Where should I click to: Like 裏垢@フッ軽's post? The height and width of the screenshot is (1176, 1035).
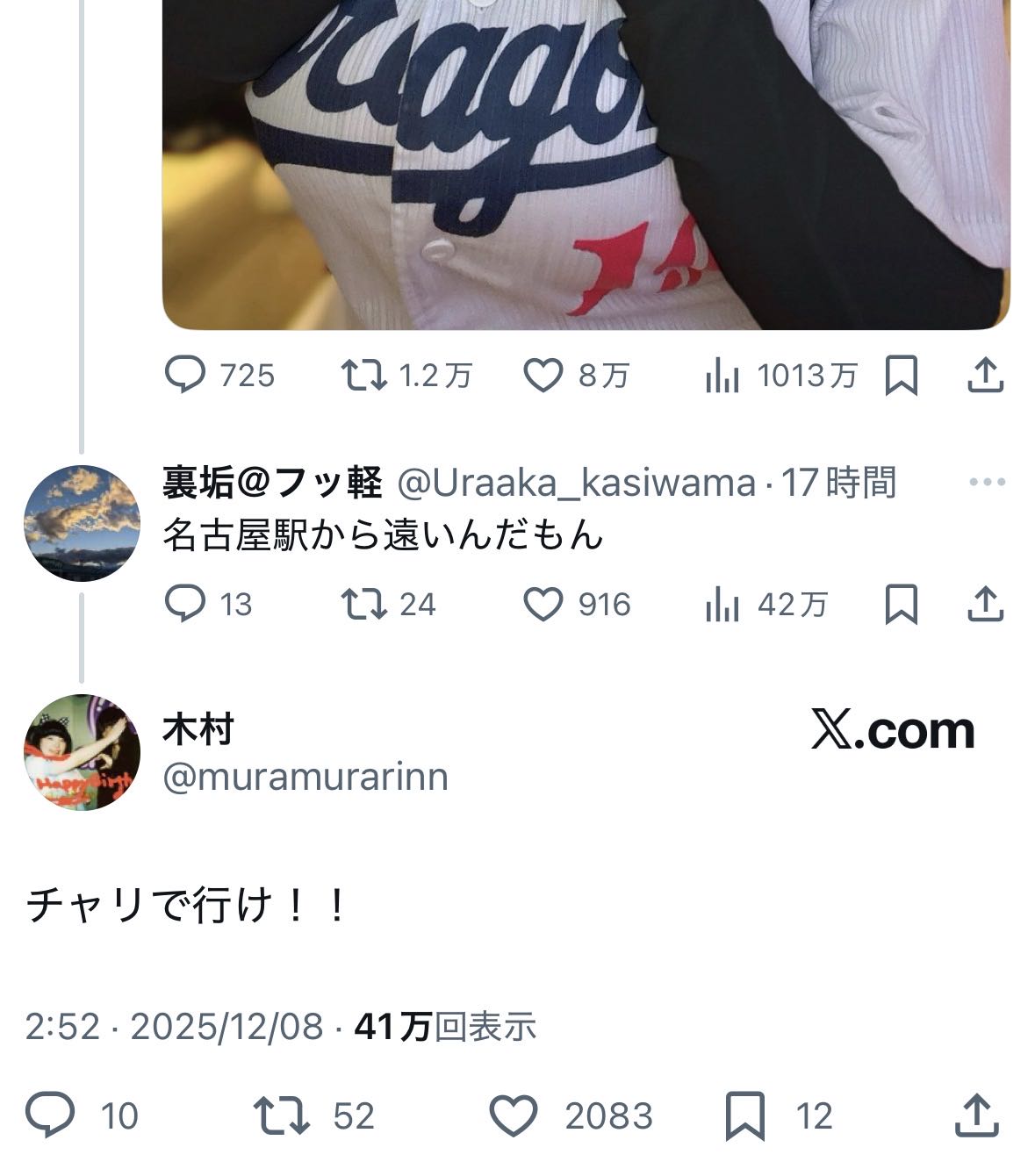[x=543, y=604]
